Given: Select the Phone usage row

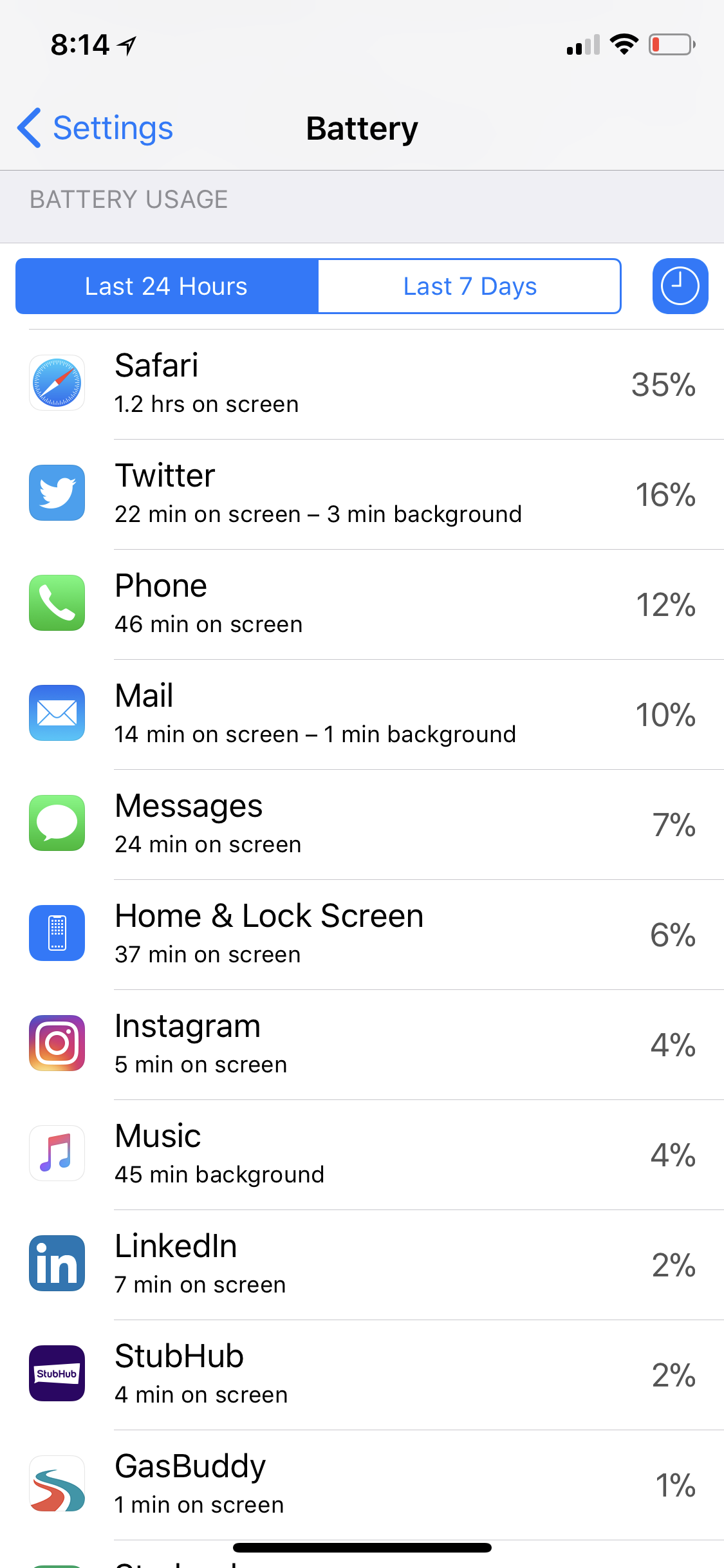Looking at the screenshot, I should [x=362, y=604].
